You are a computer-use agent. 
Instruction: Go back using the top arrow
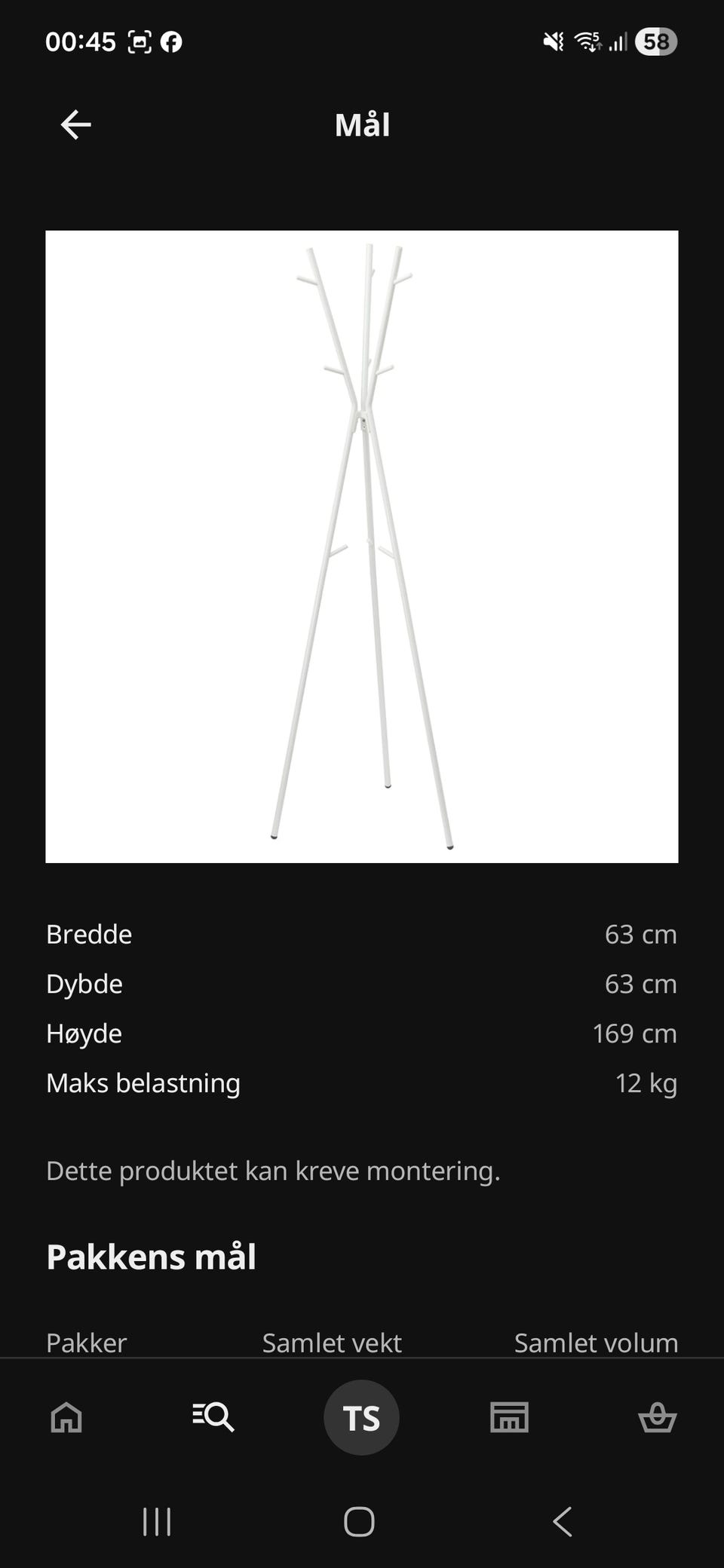pyautogui.click(x=75, y=124)
